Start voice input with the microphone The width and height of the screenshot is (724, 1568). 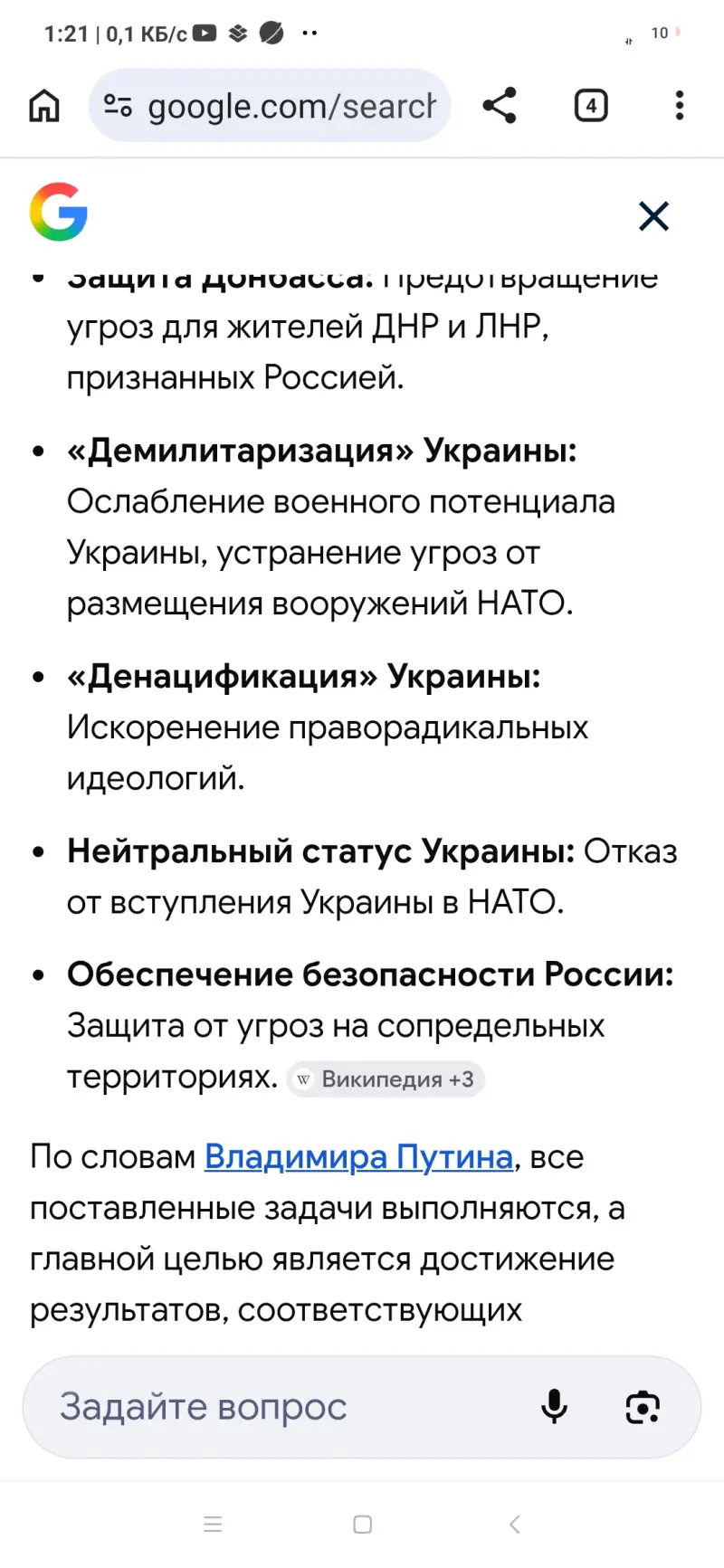click(x=554, y=1407)
